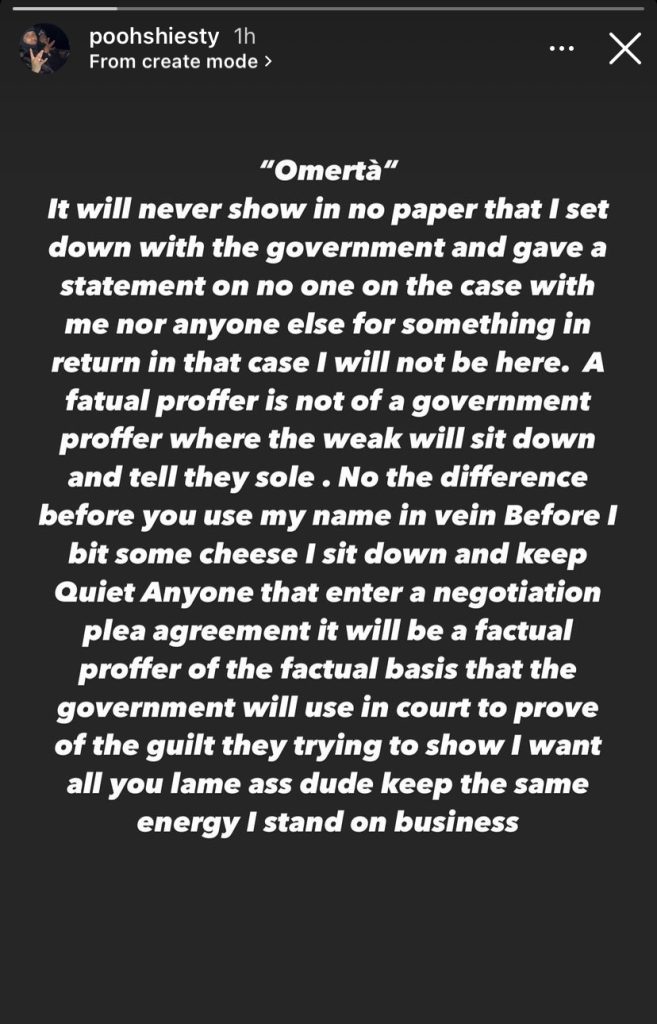657x1024 pixels.
Task: Open the poohshiesty username link
Action: pyautogui.click(x=155, y=37)
